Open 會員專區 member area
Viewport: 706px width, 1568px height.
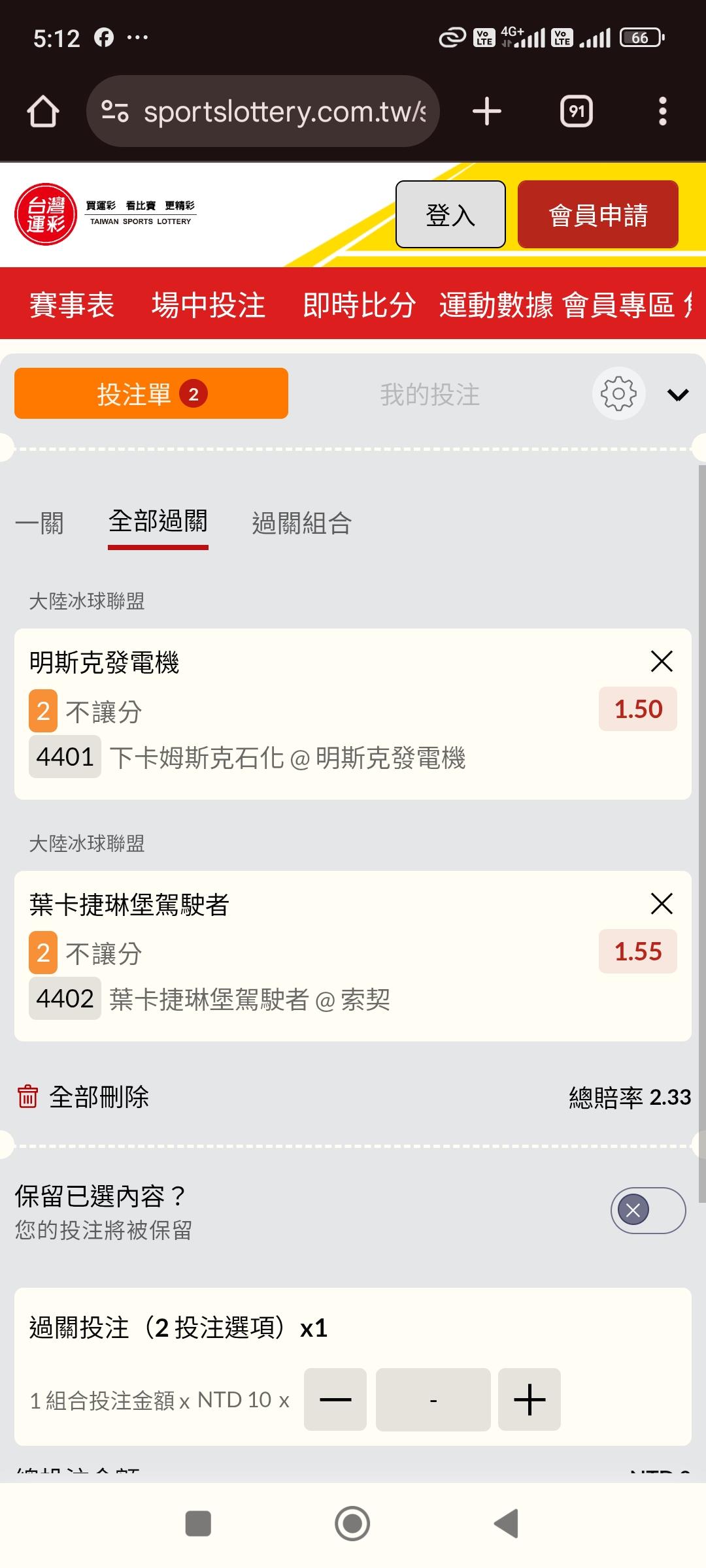pos(618,305)
